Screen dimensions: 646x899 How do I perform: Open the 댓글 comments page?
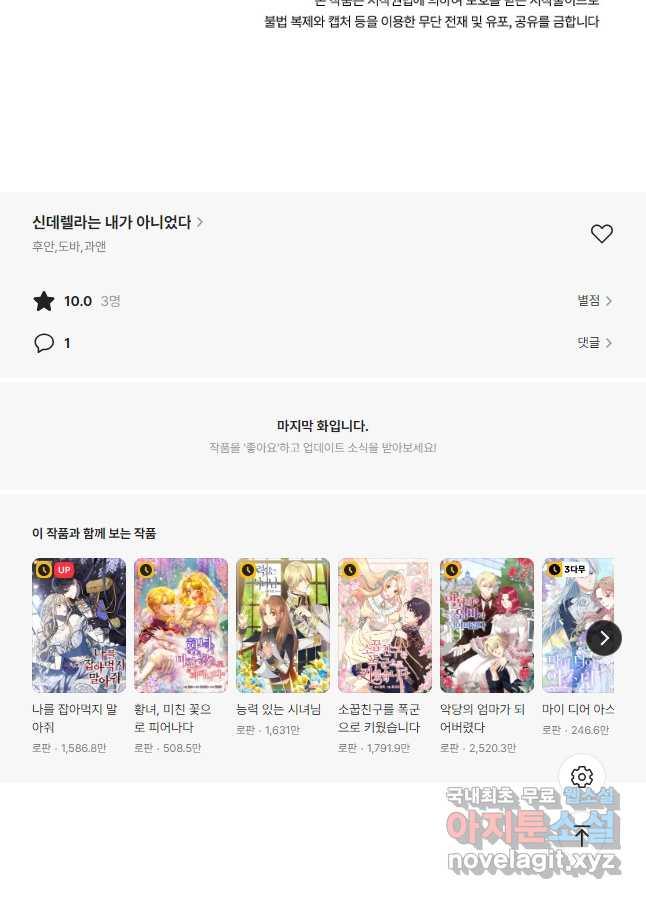pyautogui.click(x=594, y=343)
